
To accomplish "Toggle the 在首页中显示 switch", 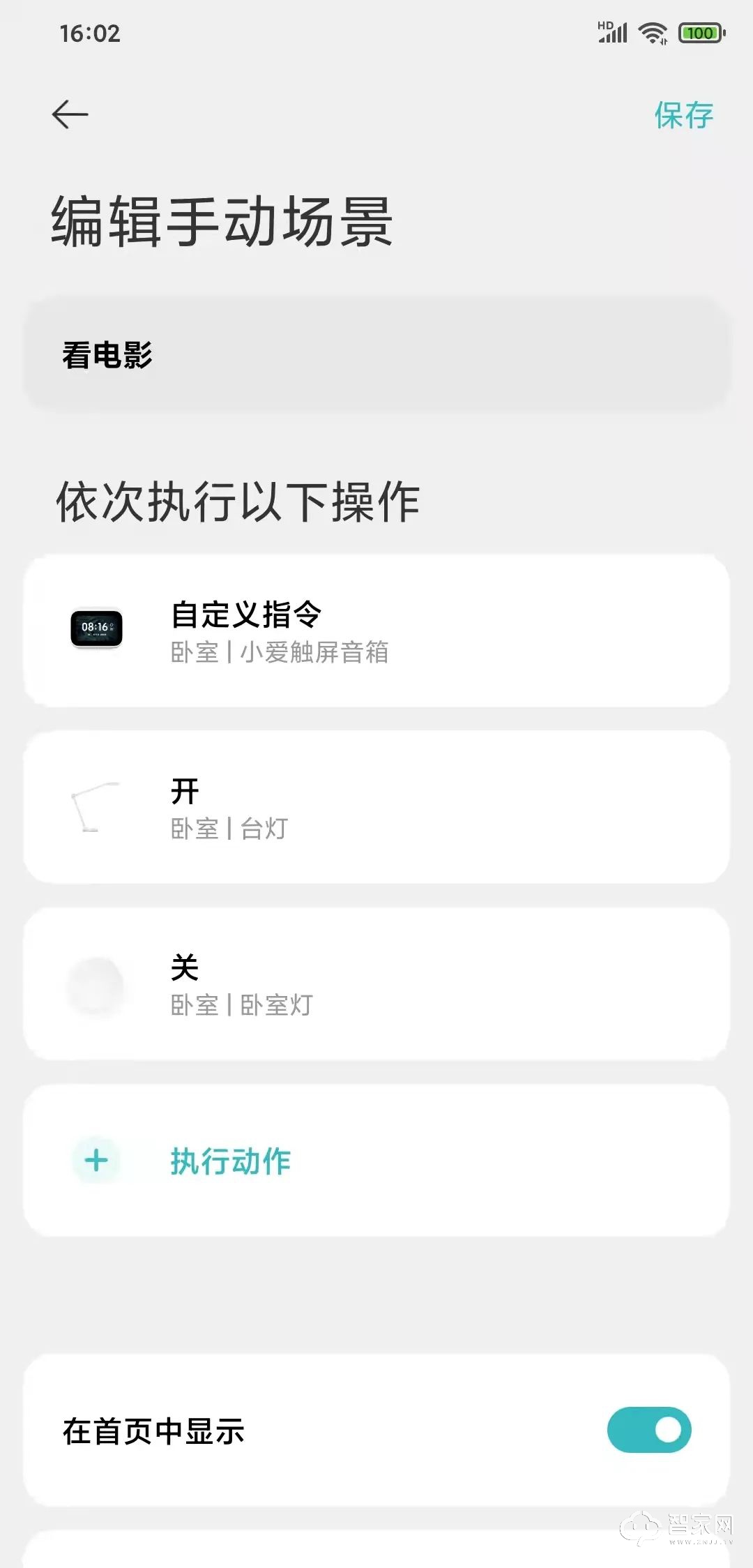I will pyautogui.click(x=648, y=1430).
